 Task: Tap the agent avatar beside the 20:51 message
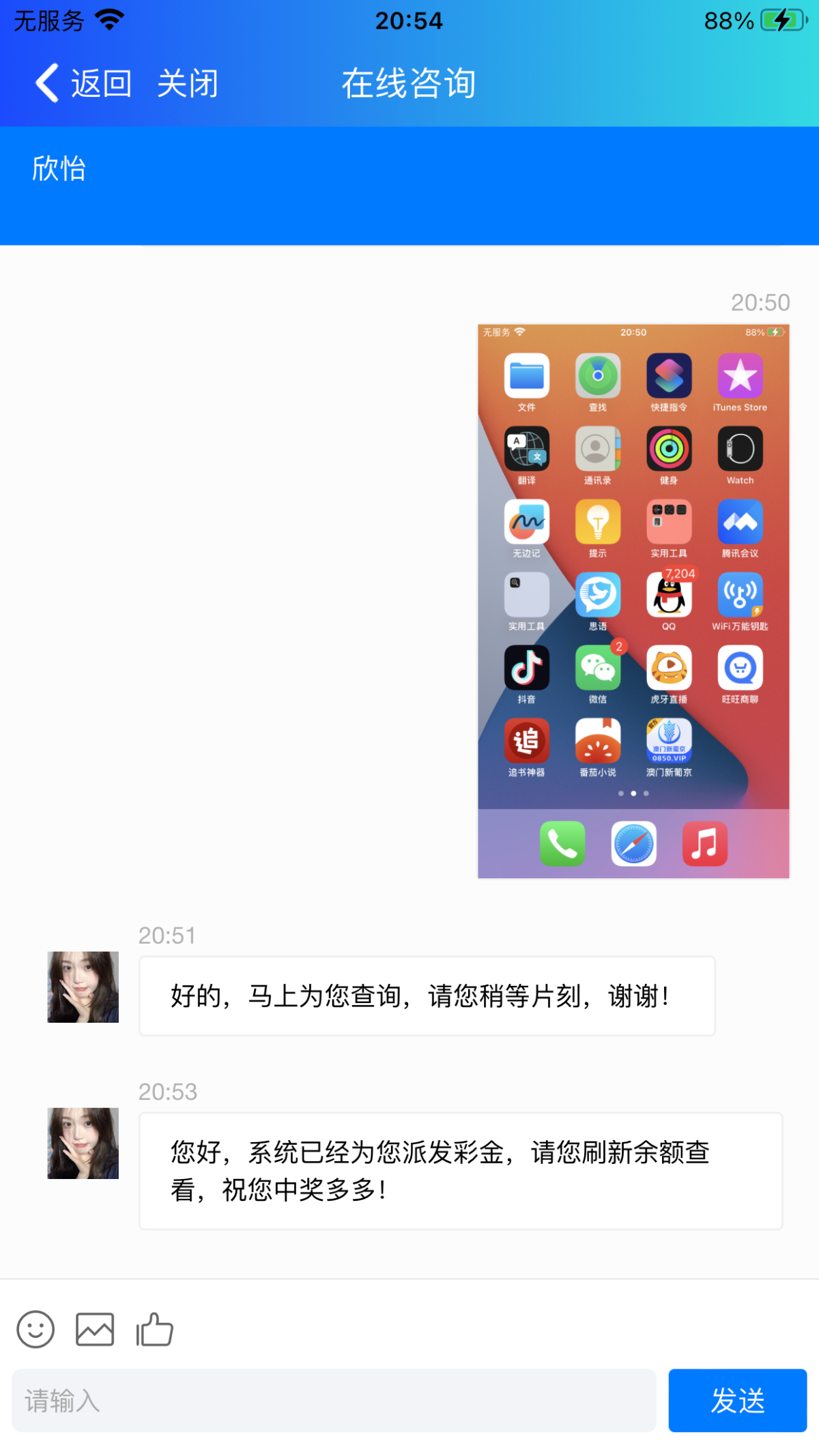83,987
